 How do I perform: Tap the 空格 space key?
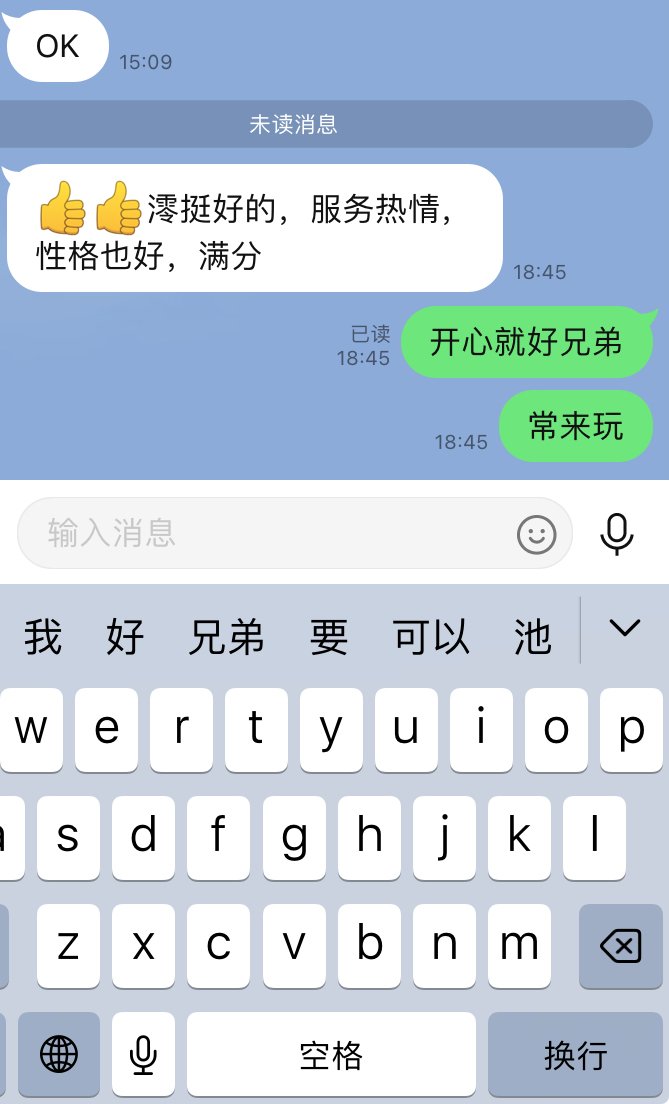331,1054
